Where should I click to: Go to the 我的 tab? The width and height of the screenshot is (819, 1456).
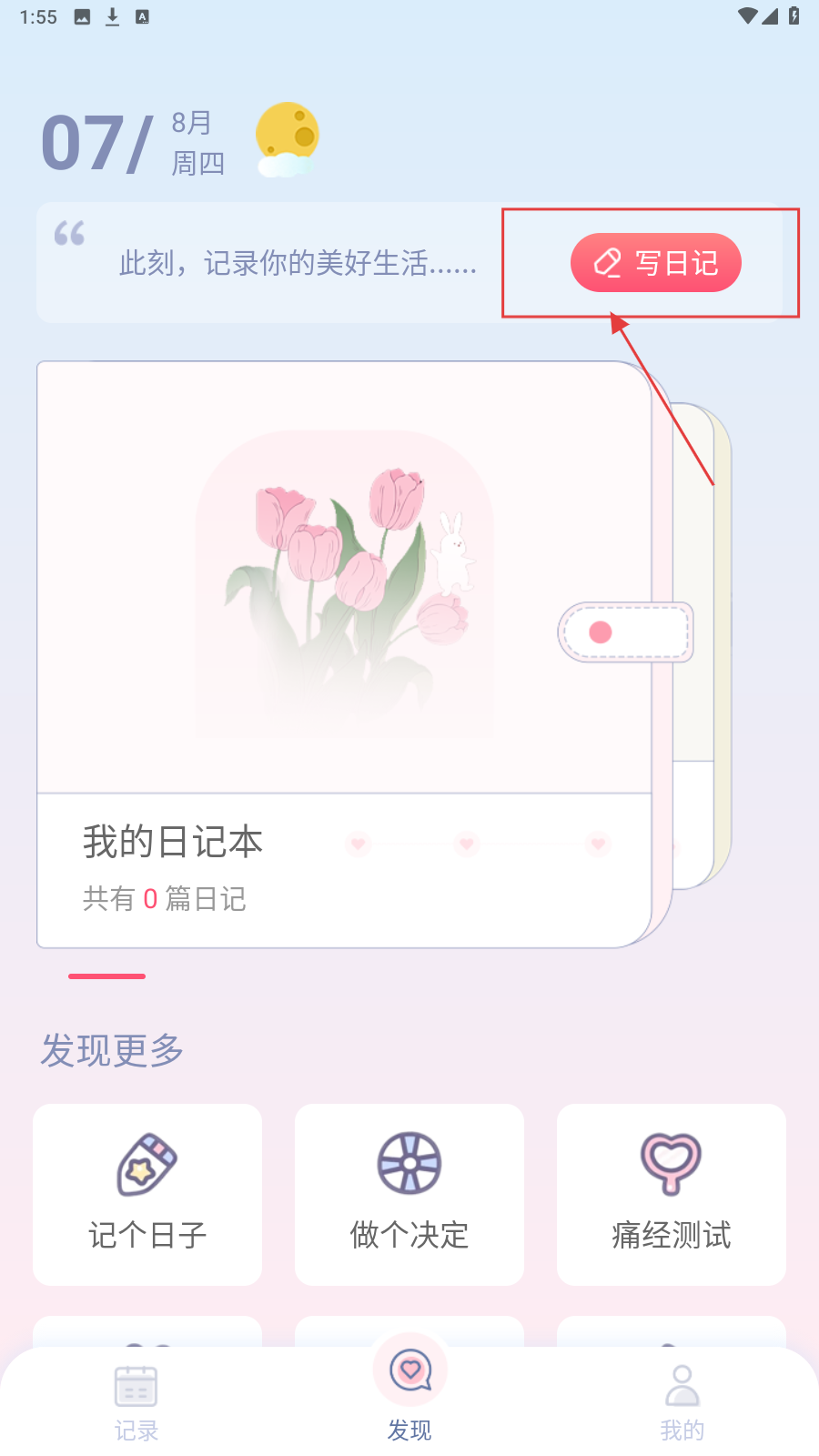[682, 1402]
